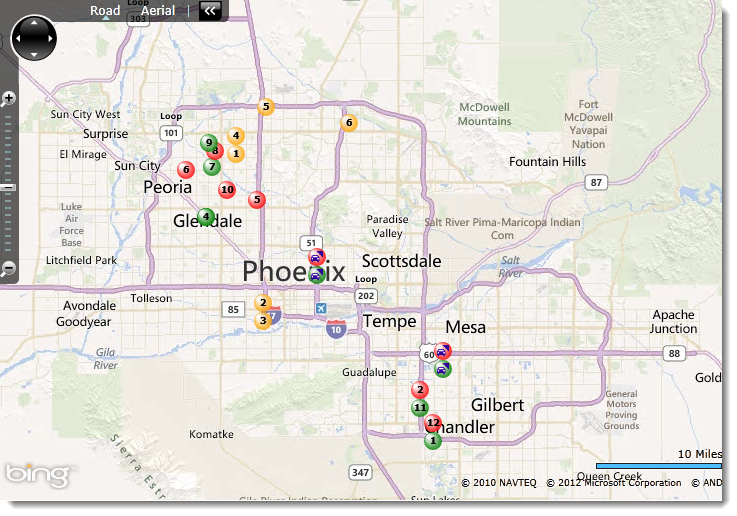Select the orange pin numbered 5

point(266,107)
